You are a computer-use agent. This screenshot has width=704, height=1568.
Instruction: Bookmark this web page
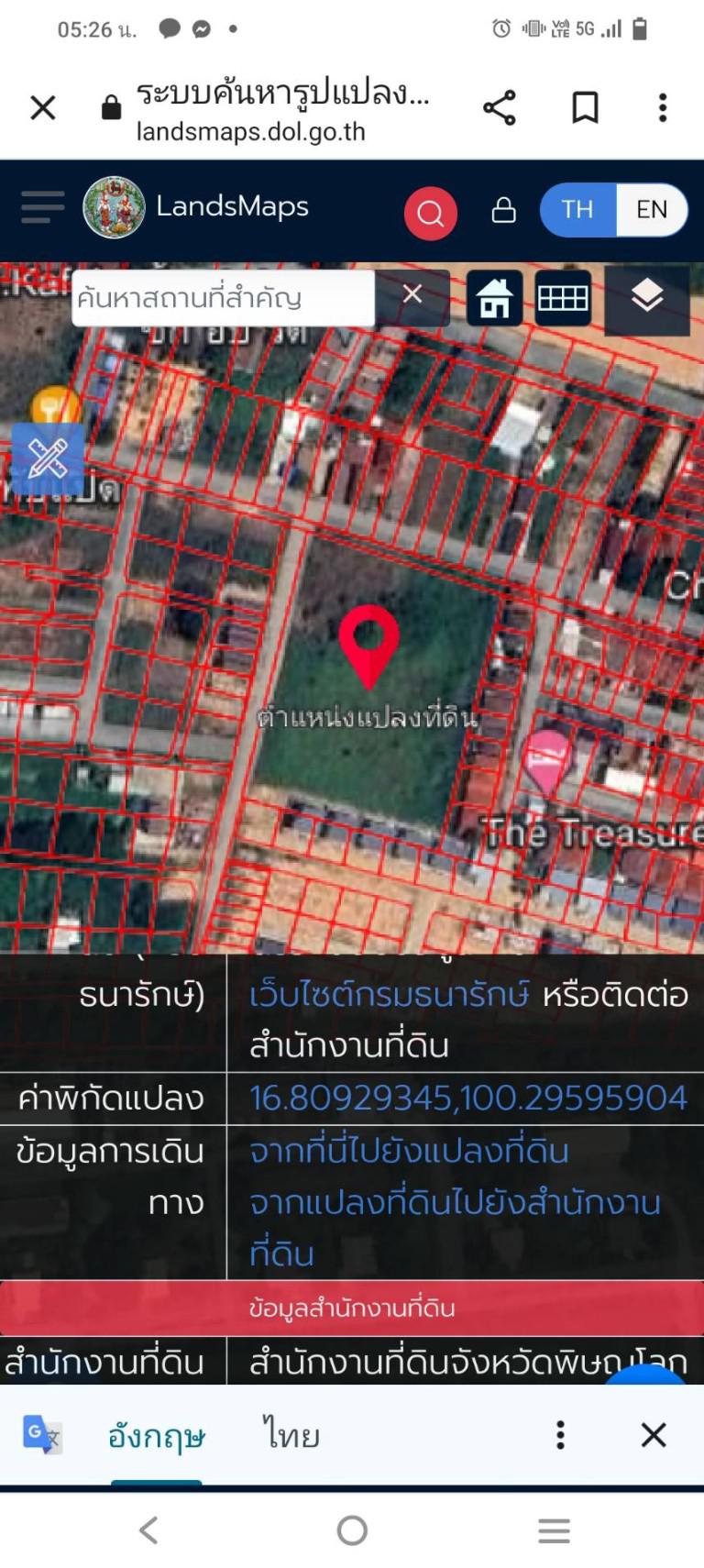click(x=585, y=108)
